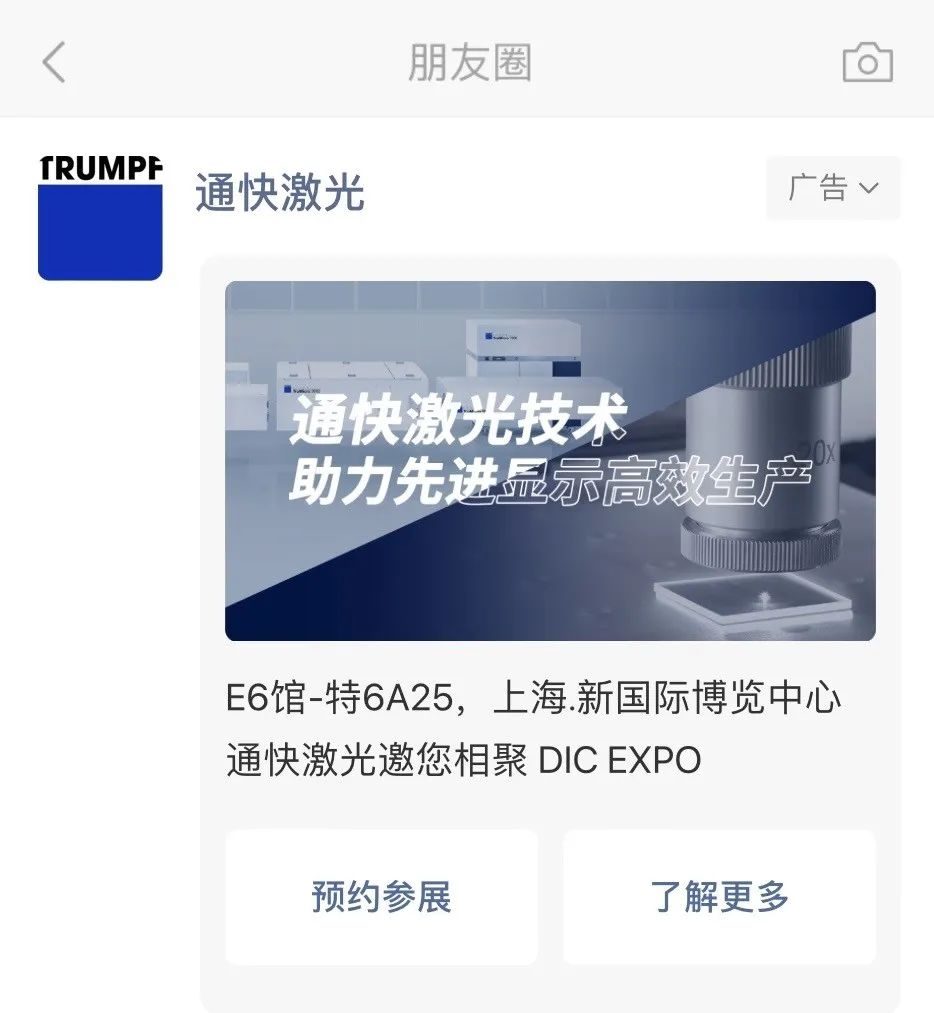Open the TRUMPF profile avatar

pyautogui.click(x=100, y=218)
